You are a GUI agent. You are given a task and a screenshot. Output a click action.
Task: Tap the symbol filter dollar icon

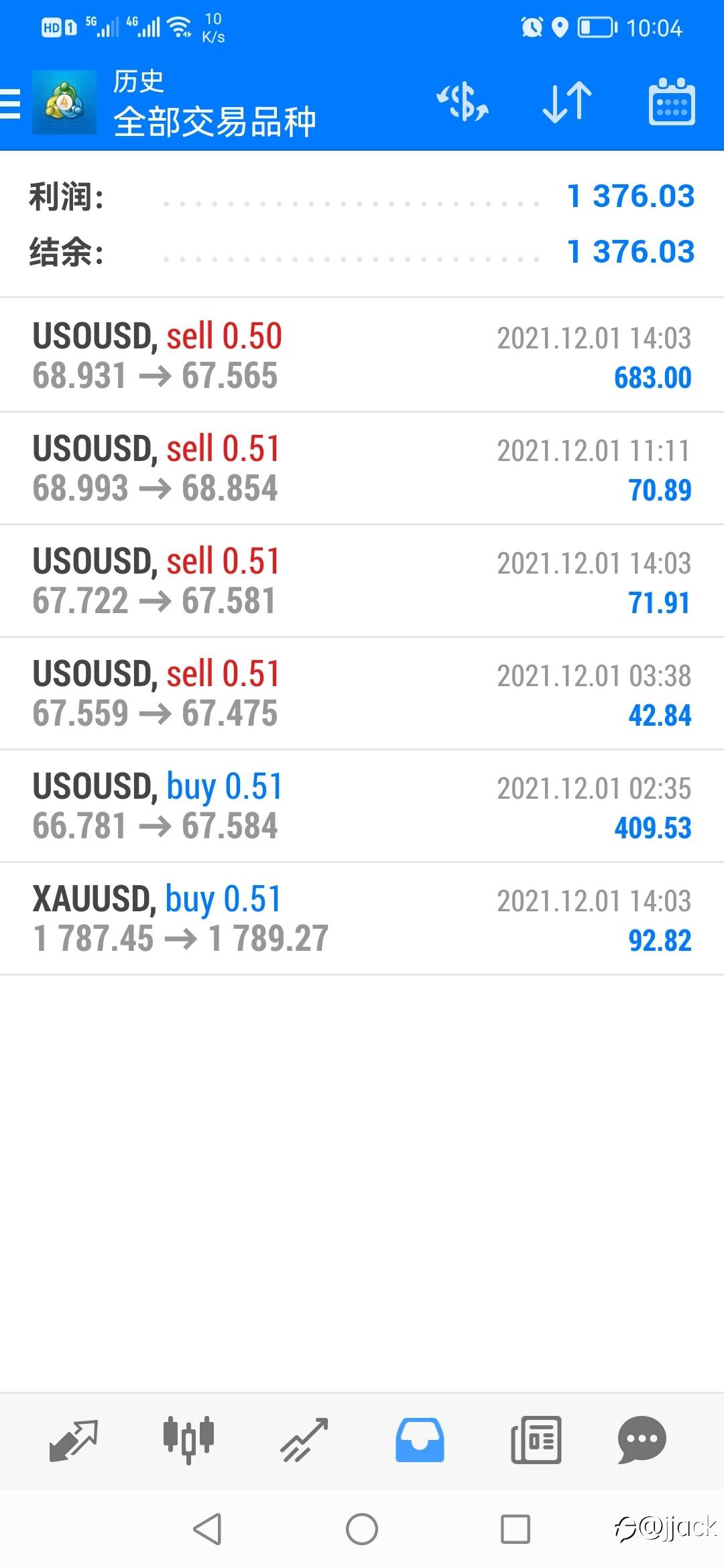(x=463, y=103)
